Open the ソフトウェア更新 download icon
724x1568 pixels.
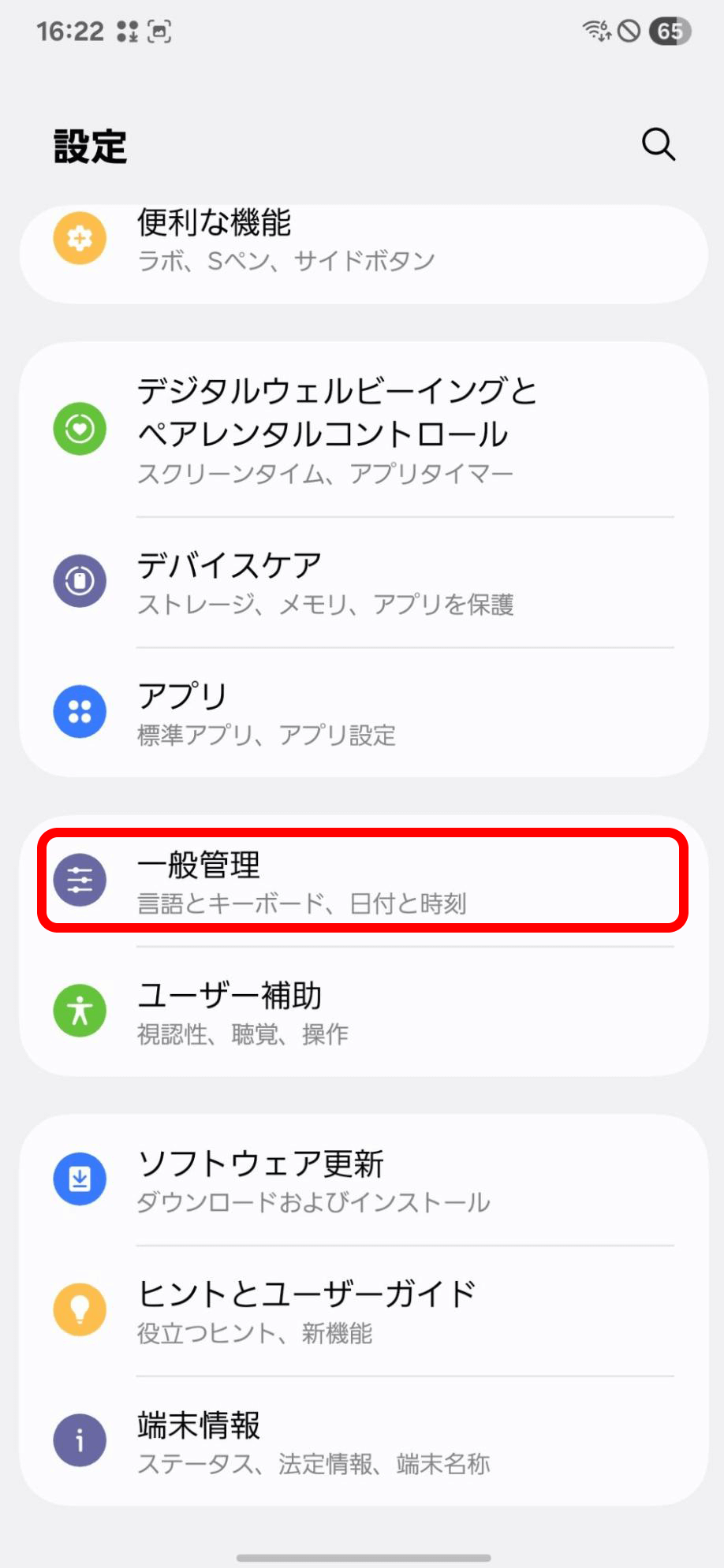(x=79, y=1179)
